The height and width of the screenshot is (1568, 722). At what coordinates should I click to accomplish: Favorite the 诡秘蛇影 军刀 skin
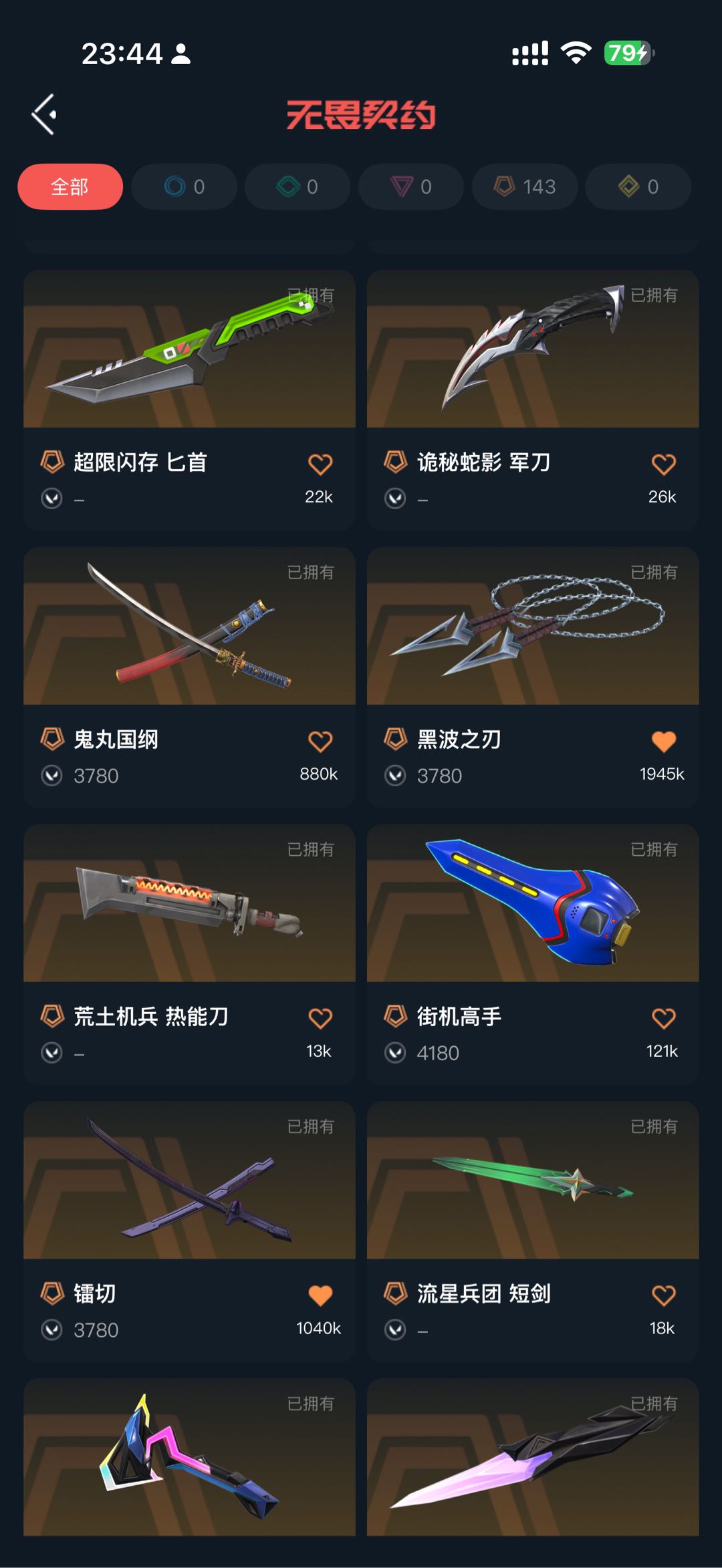(663, 464)
